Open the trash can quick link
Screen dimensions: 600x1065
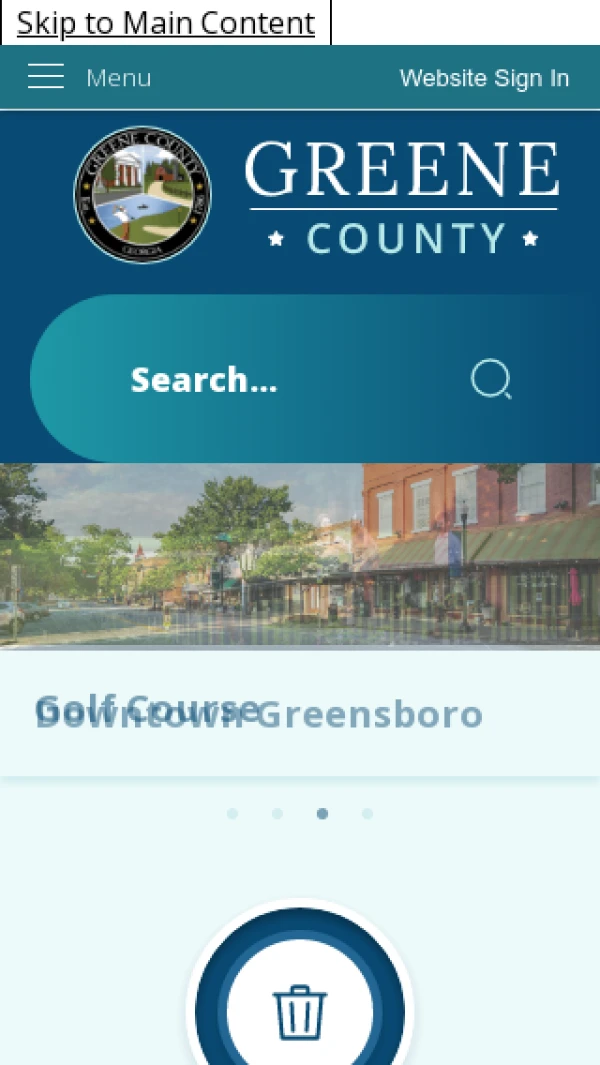point(300,1010)
